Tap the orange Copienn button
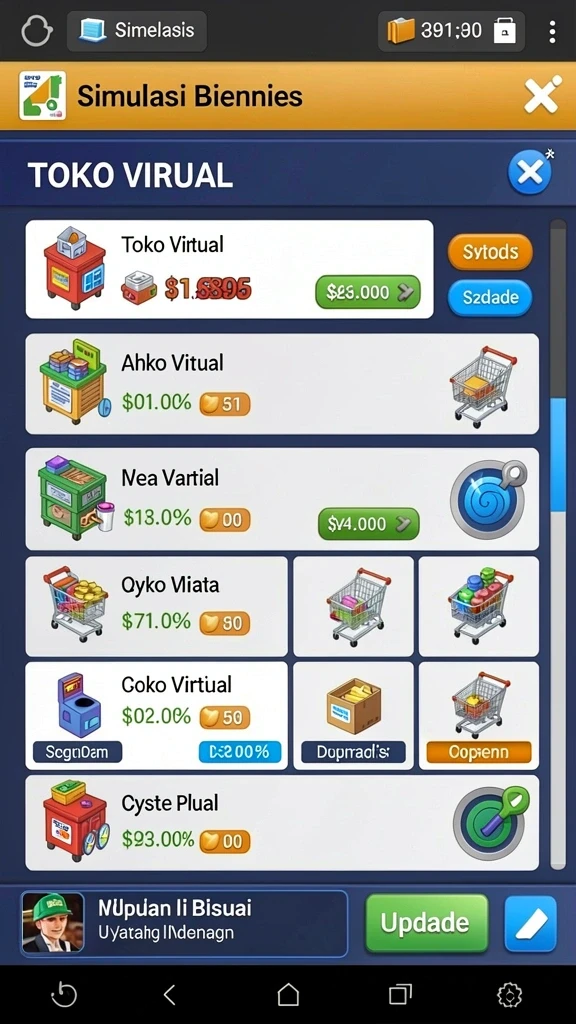Viewport: 576px width, 1024px height. [479, 752]
